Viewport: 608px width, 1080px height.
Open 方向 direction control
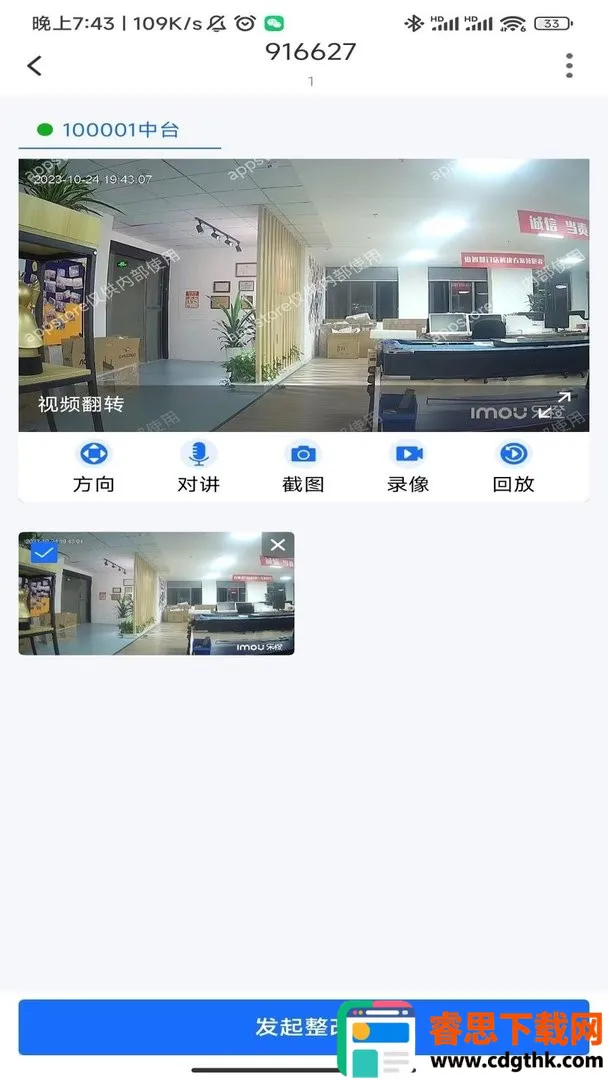(x=94, y=467)
